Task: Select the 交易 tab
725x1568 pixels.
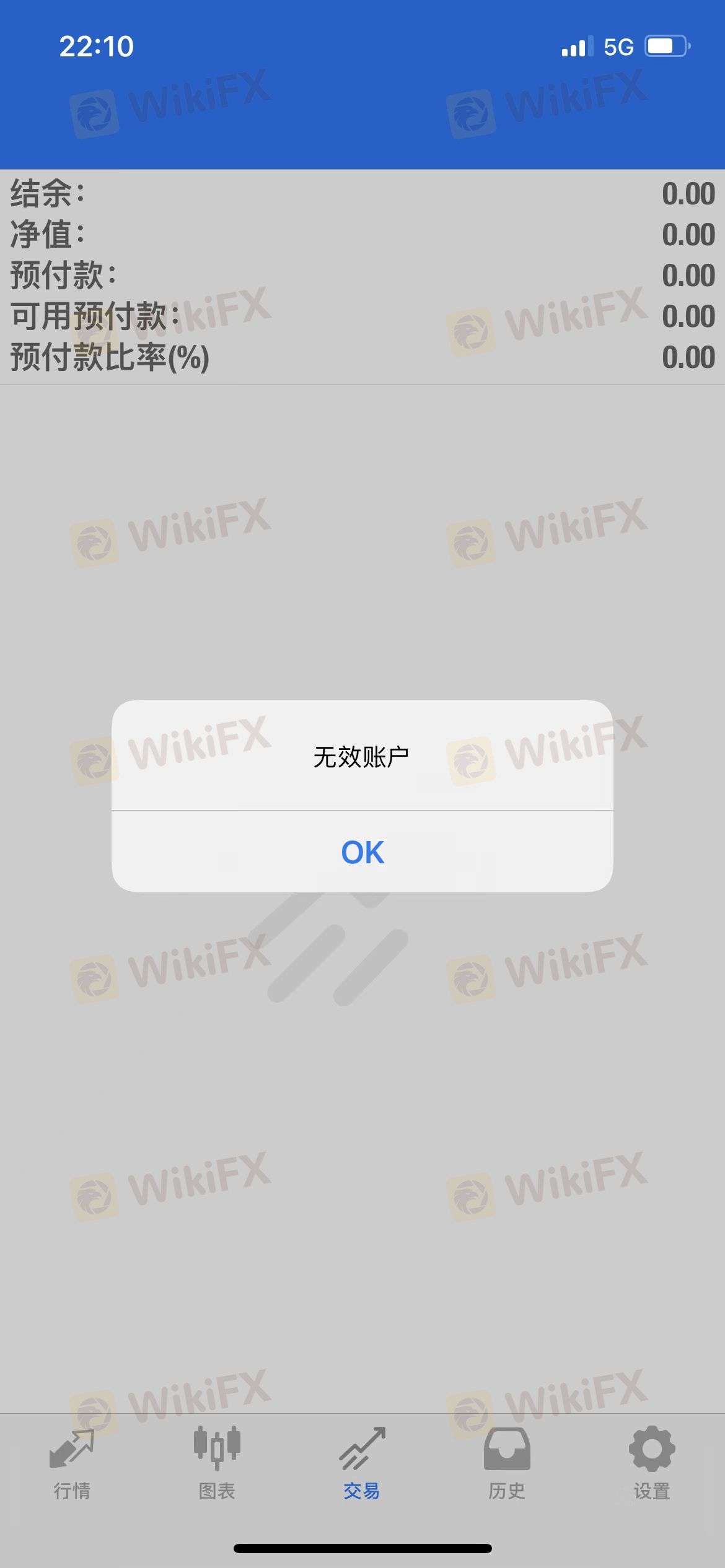Action: (362, 1464)
